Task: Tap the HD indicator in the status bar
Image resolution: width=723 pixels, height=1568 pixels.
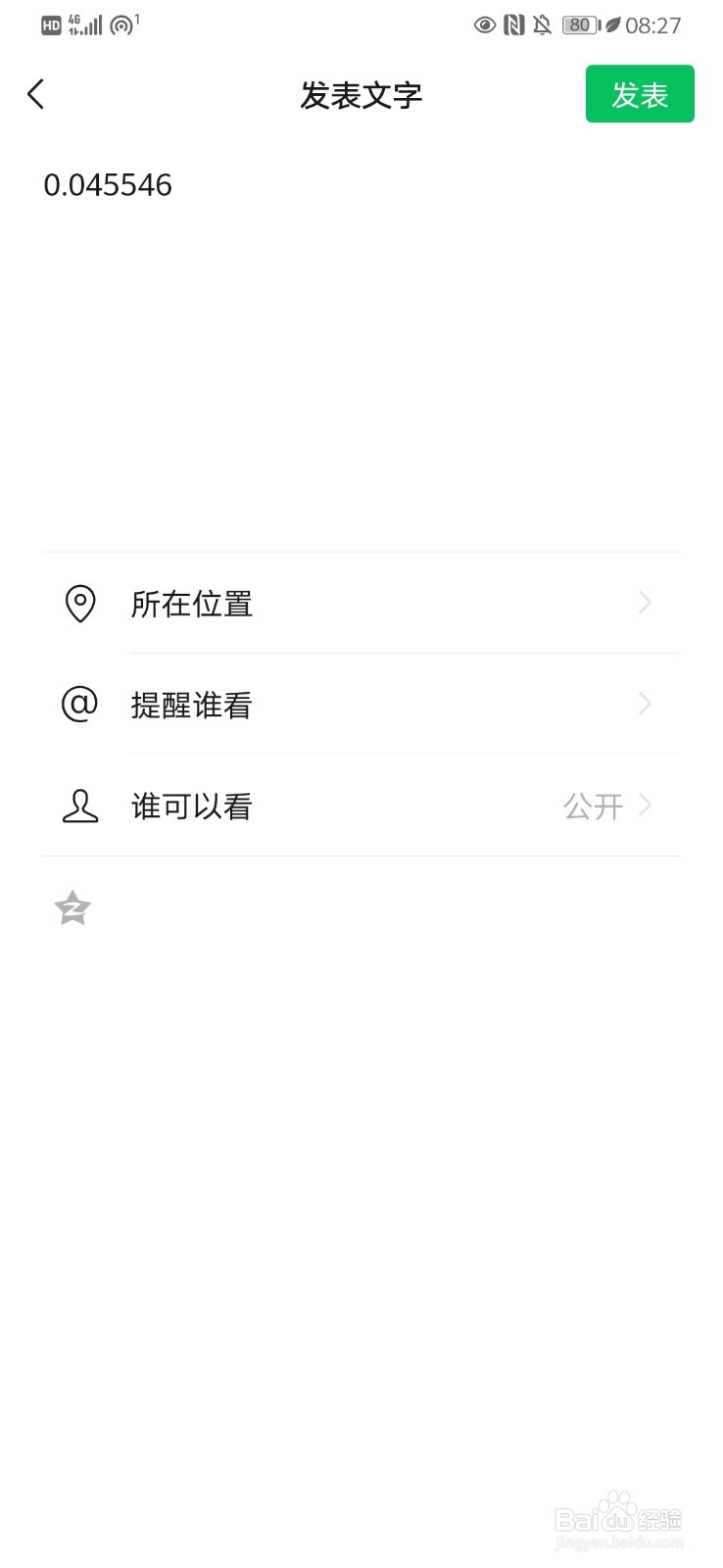Action: 48,24
